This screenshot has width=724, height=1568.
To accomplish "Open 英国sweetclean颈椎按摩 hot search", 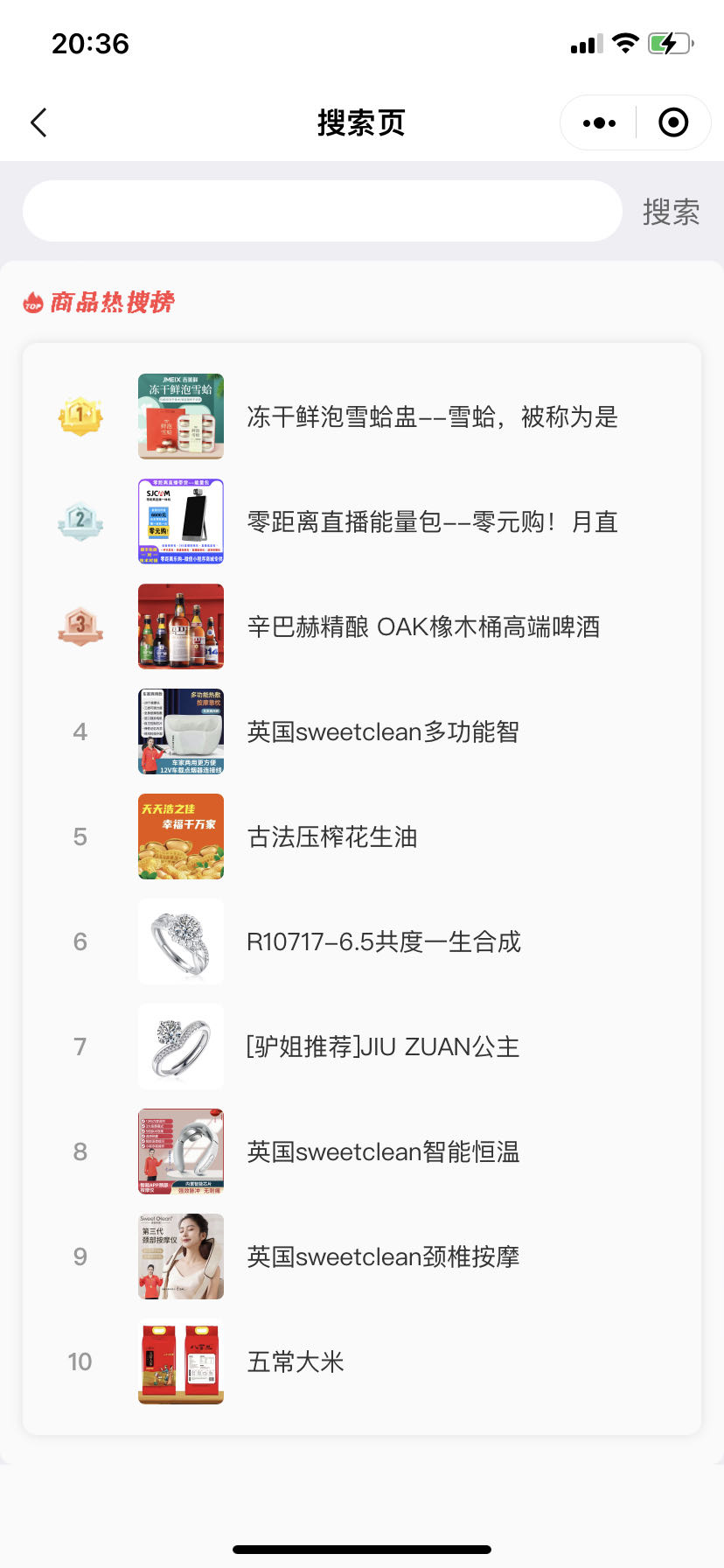I will [383, 1256].
